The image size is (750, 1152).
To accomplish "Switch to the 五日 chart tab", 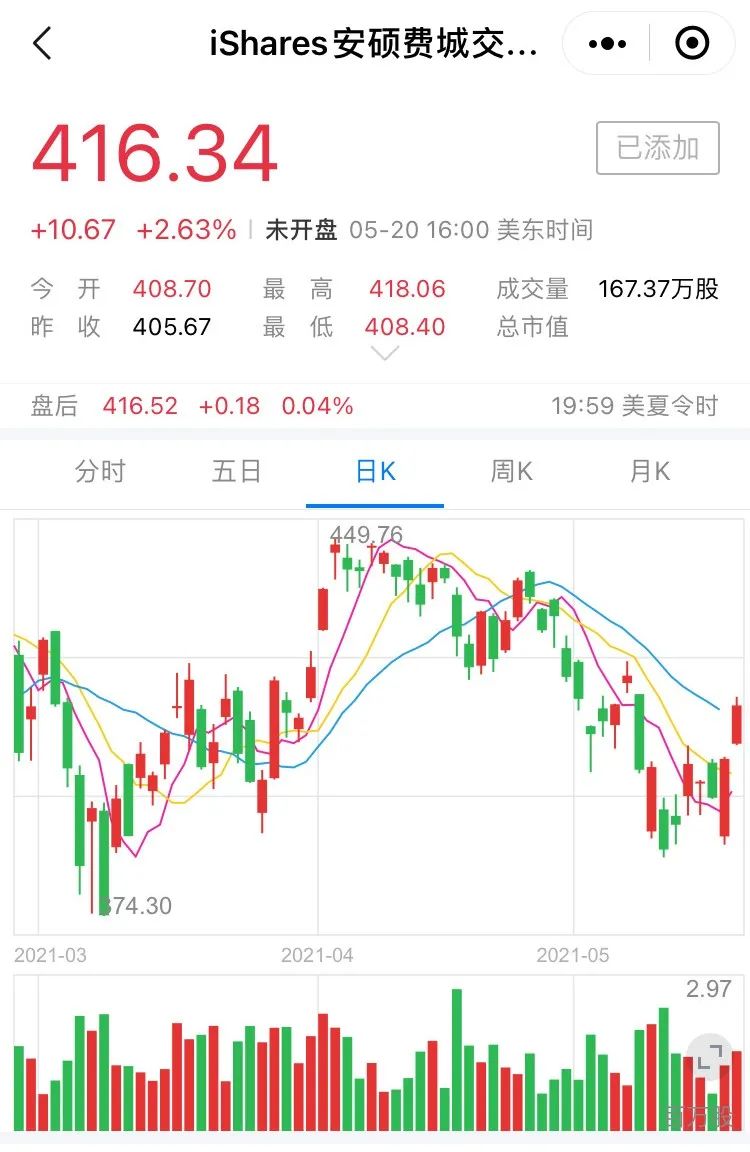I will [x=237, y=471].
